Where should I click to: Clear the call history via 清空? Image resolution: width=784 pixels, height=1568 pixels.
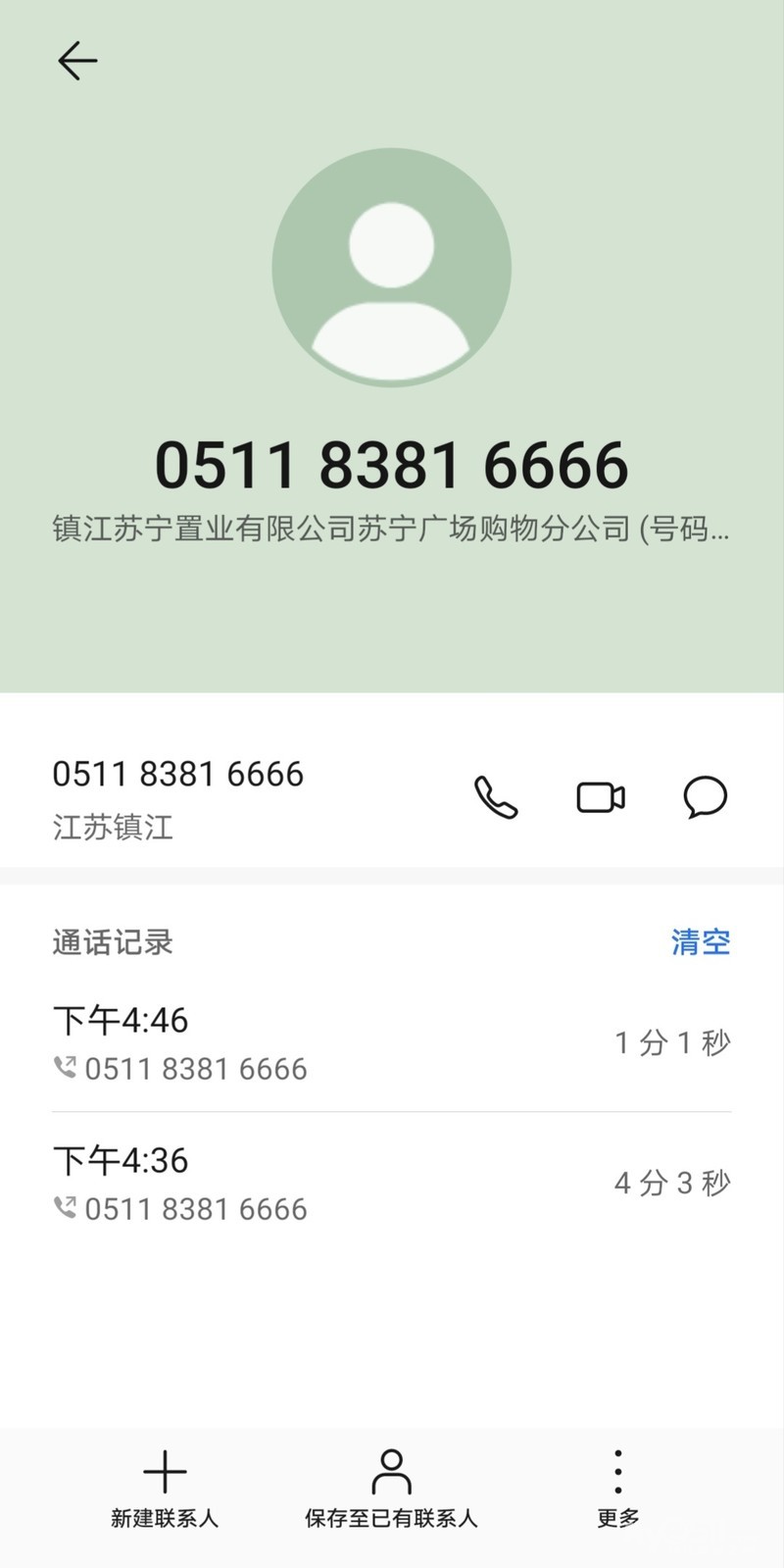coord(701,942)
